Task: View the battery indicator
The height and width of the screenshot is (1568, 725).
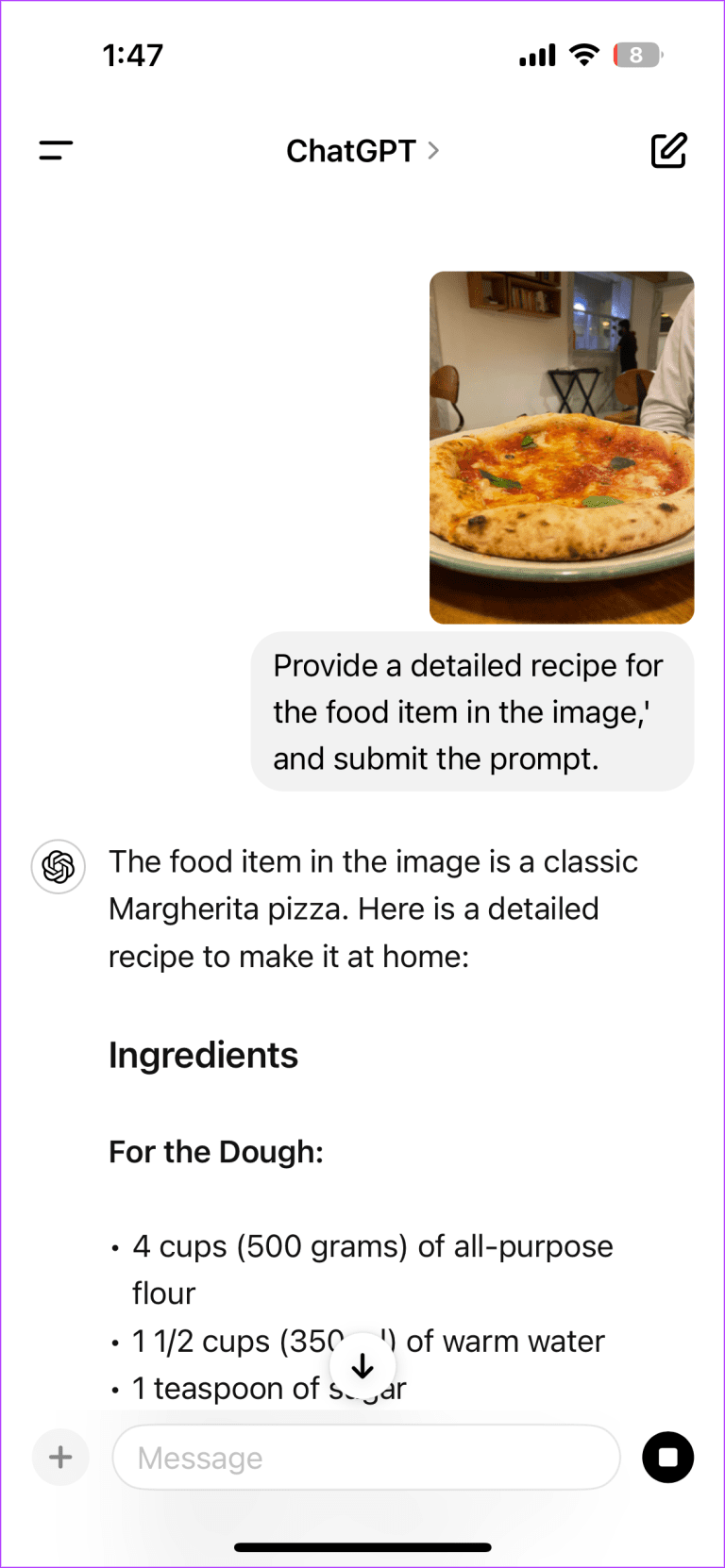Action: [636, 55]
